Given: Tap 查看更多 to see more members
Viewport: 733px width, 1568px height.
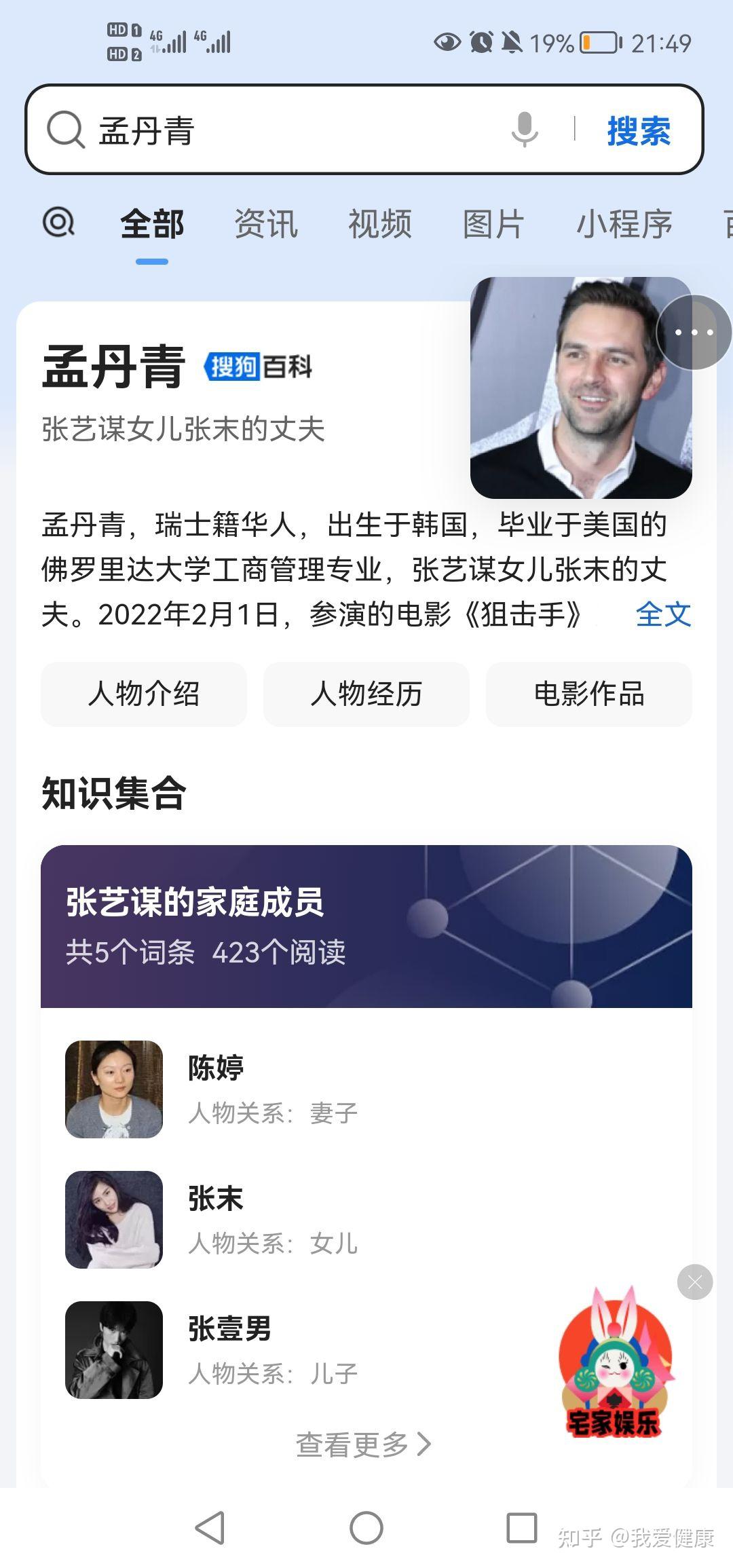Looking at the screenshot, I should (x=364, y=1444).
